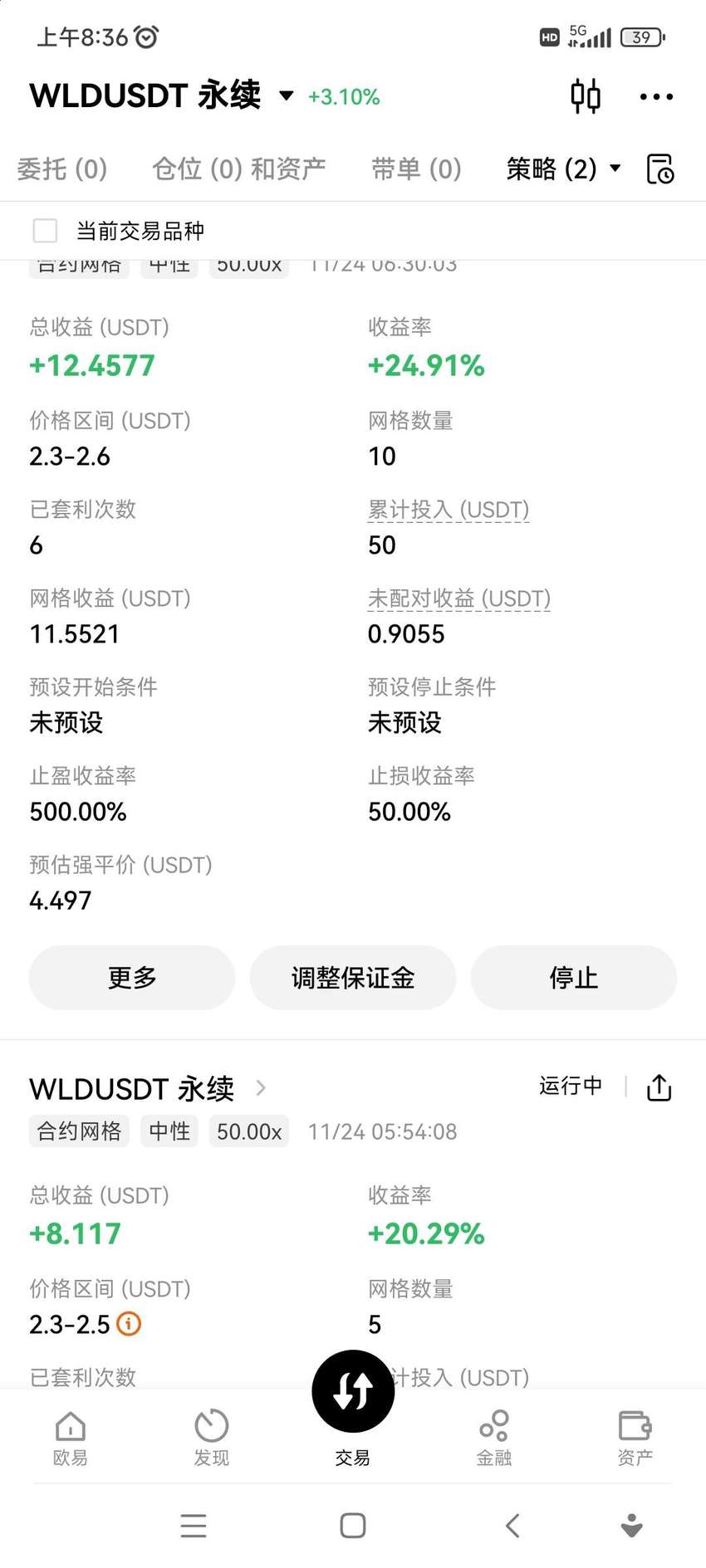Open the second WLDUSDT 永续 strategy details
This screenshot has width=706, height=1568.
[x=148, y=1088]
